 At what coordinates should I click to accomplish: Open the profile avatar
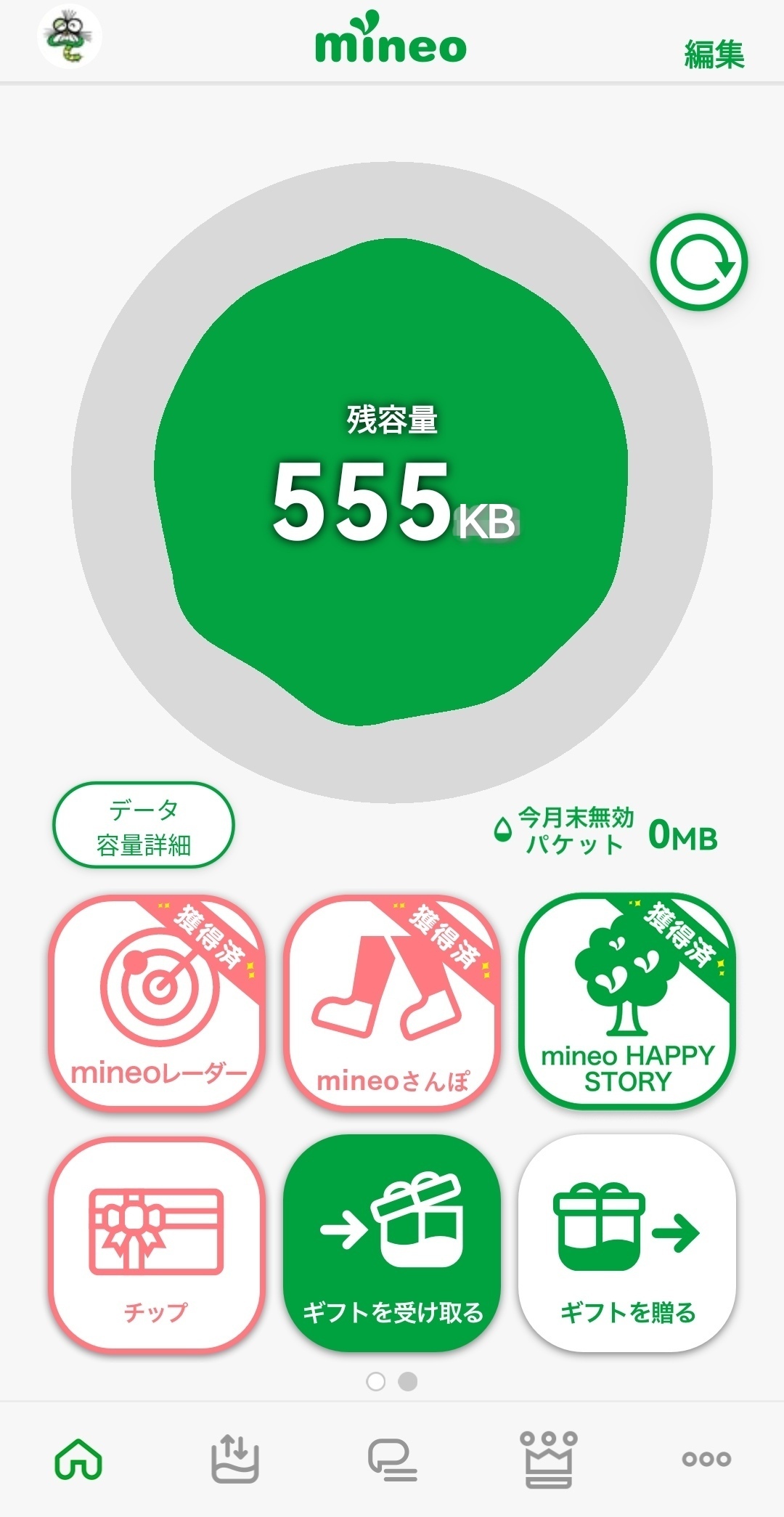tap(70, 36)
